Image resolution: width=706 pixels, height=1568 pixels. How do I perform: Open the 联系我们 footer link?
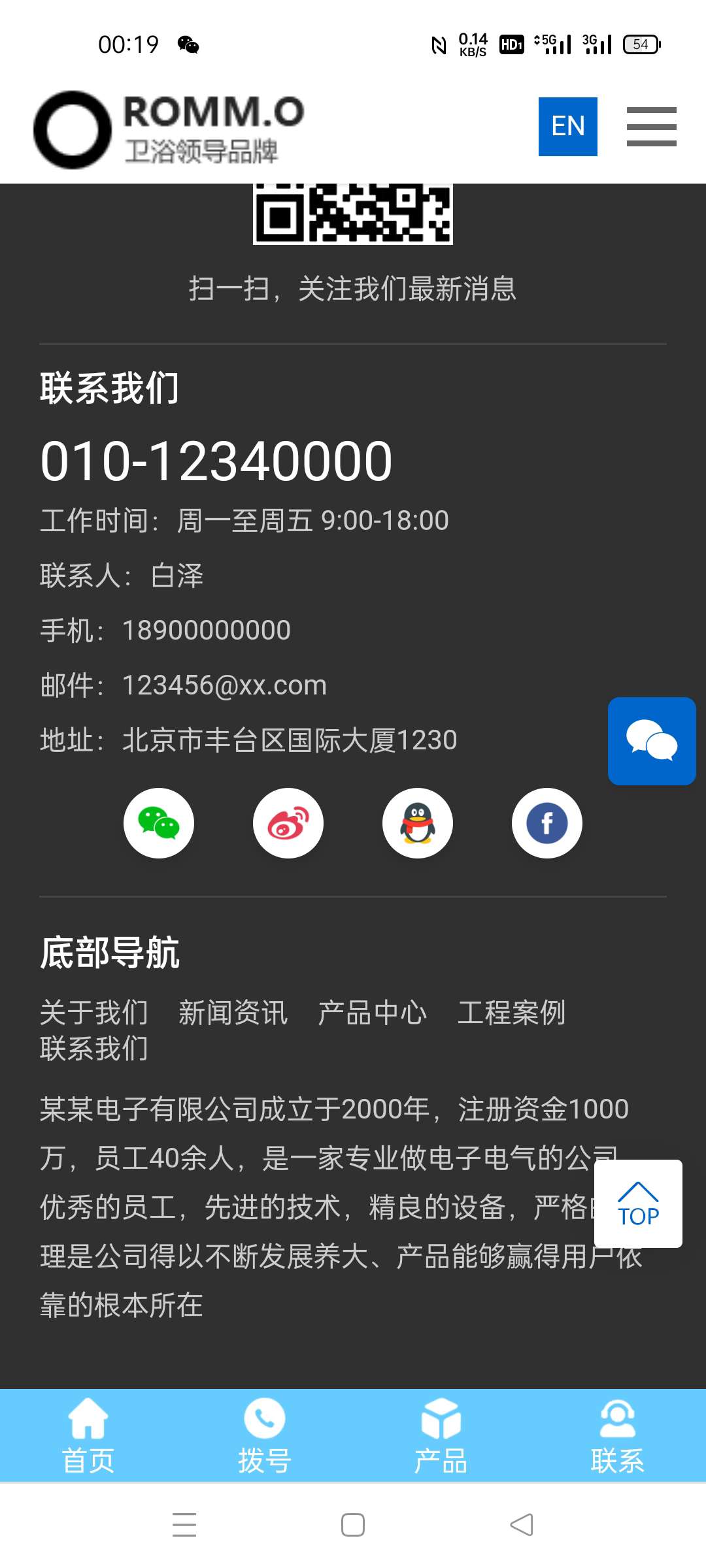click(x=94, y=1049)
